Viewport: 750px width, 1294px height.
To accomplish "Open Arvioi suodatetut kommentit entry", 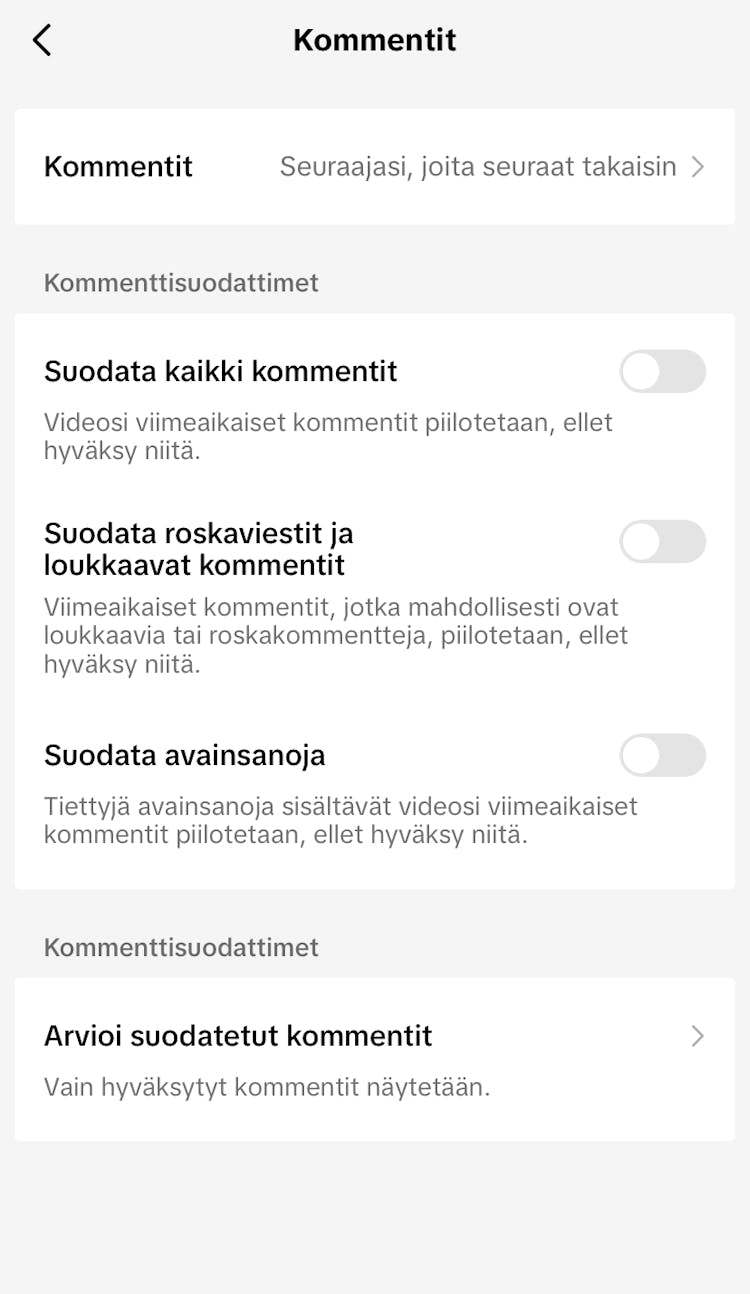I will (x=237, y=1037).
